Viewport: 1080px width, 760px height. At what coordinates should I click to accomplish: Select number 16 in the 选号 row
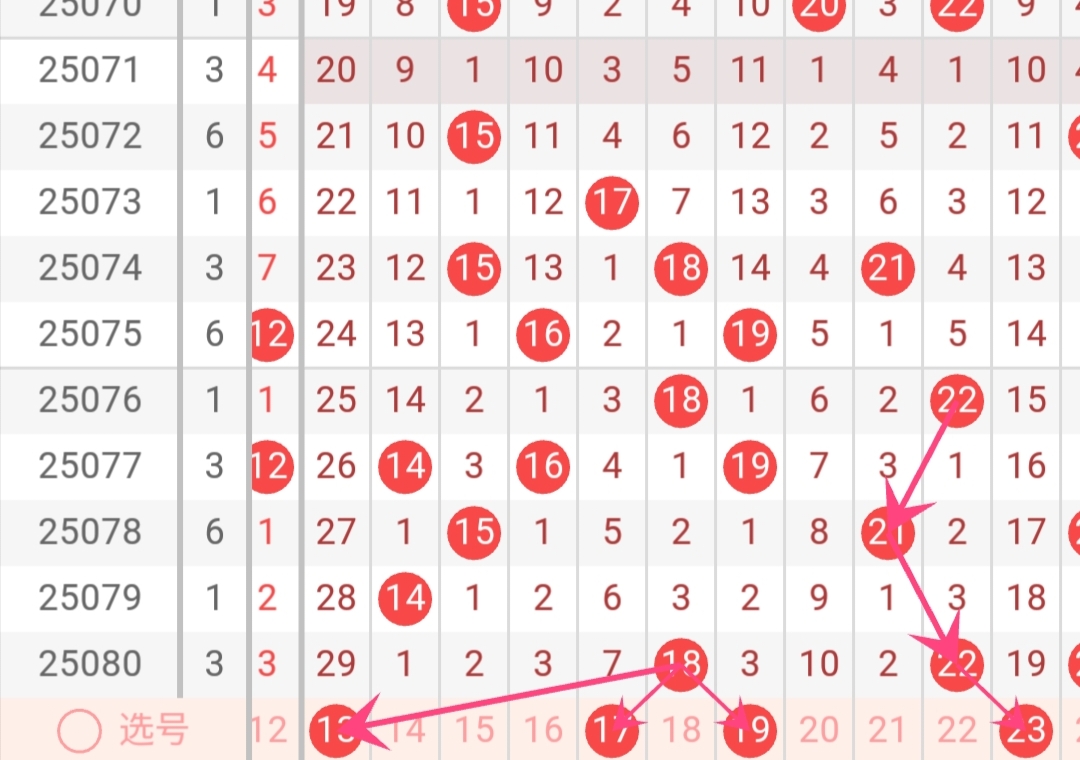coord(543,731)
